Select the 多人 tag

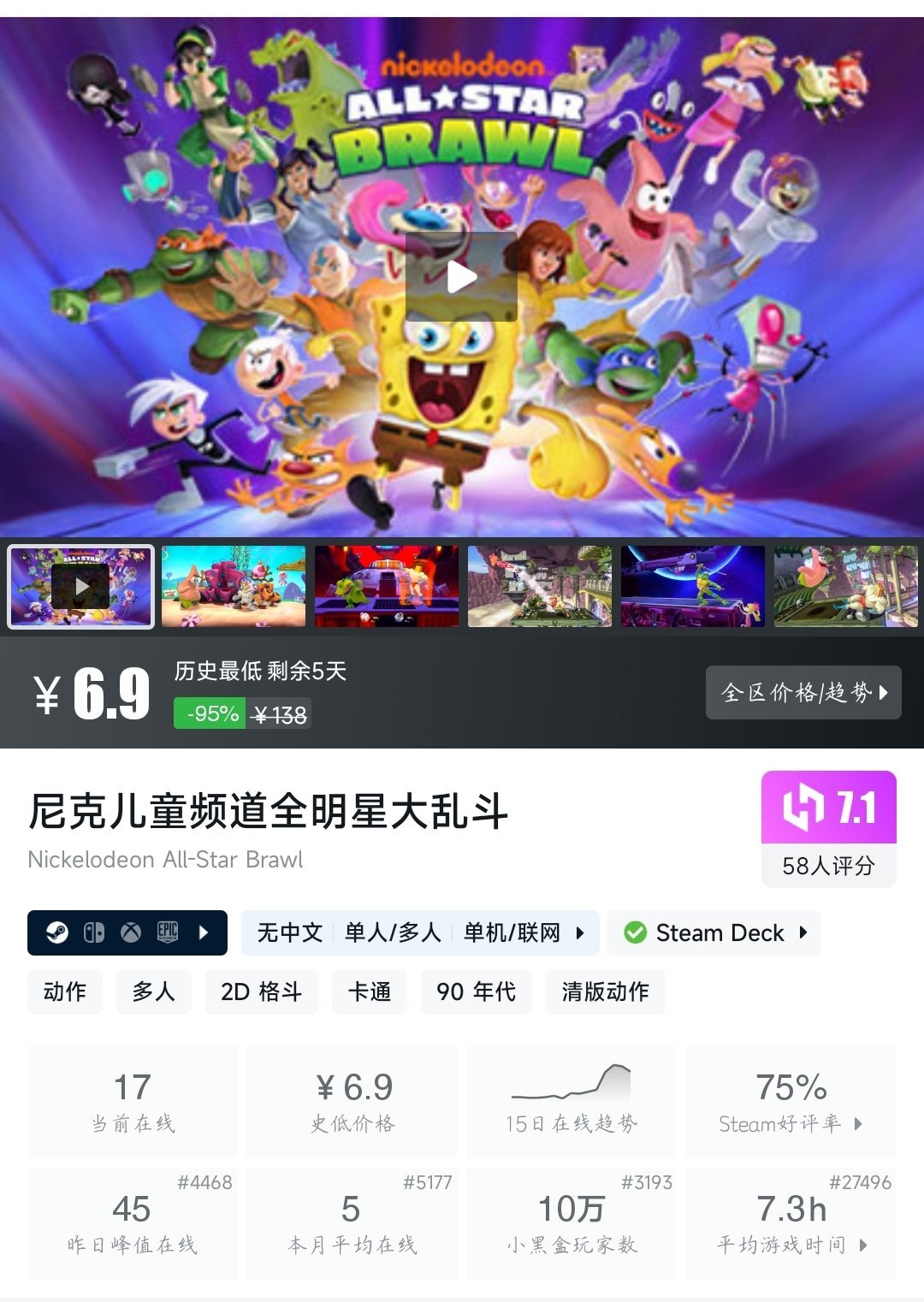pos(154,991)
